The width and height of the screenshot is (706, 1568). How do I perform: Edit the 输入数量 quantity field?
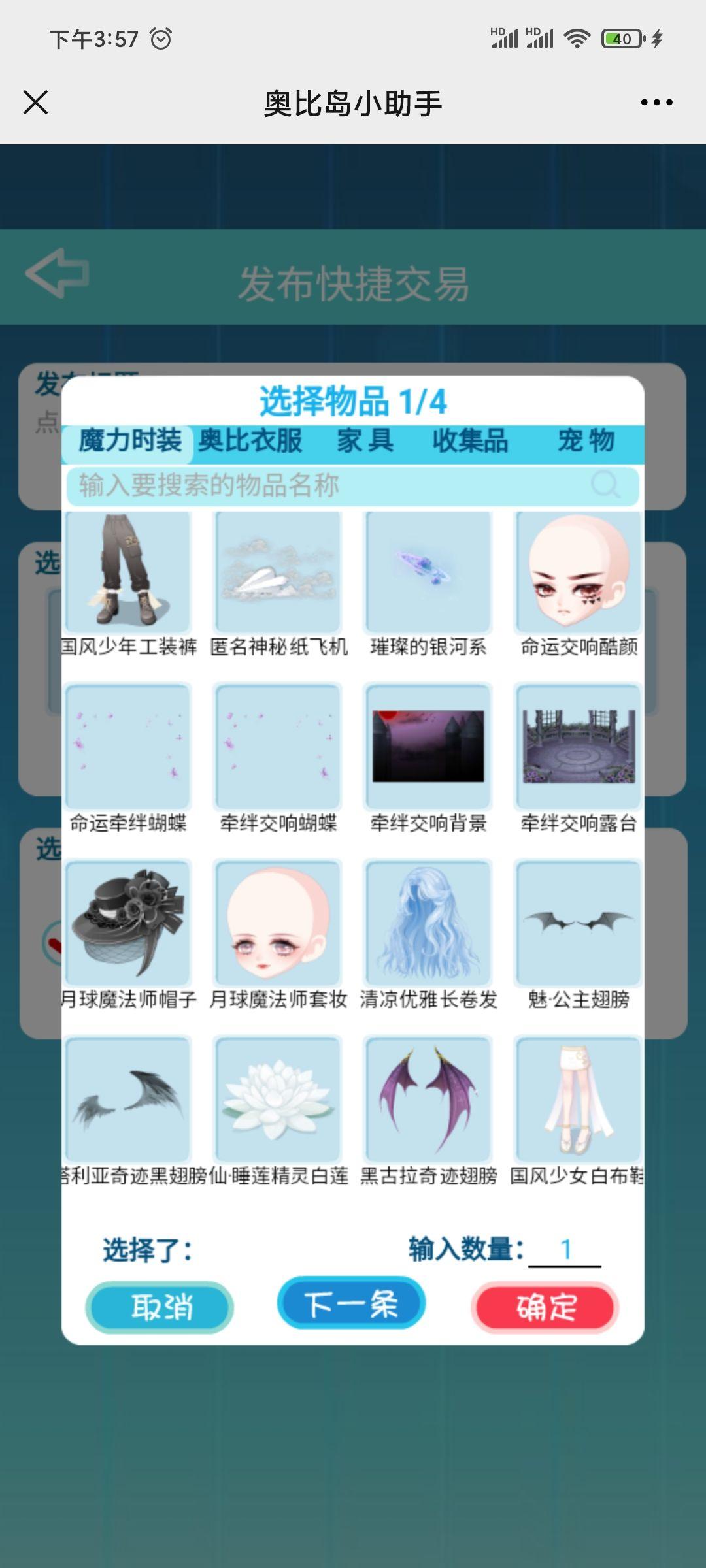click(565, 1250)
